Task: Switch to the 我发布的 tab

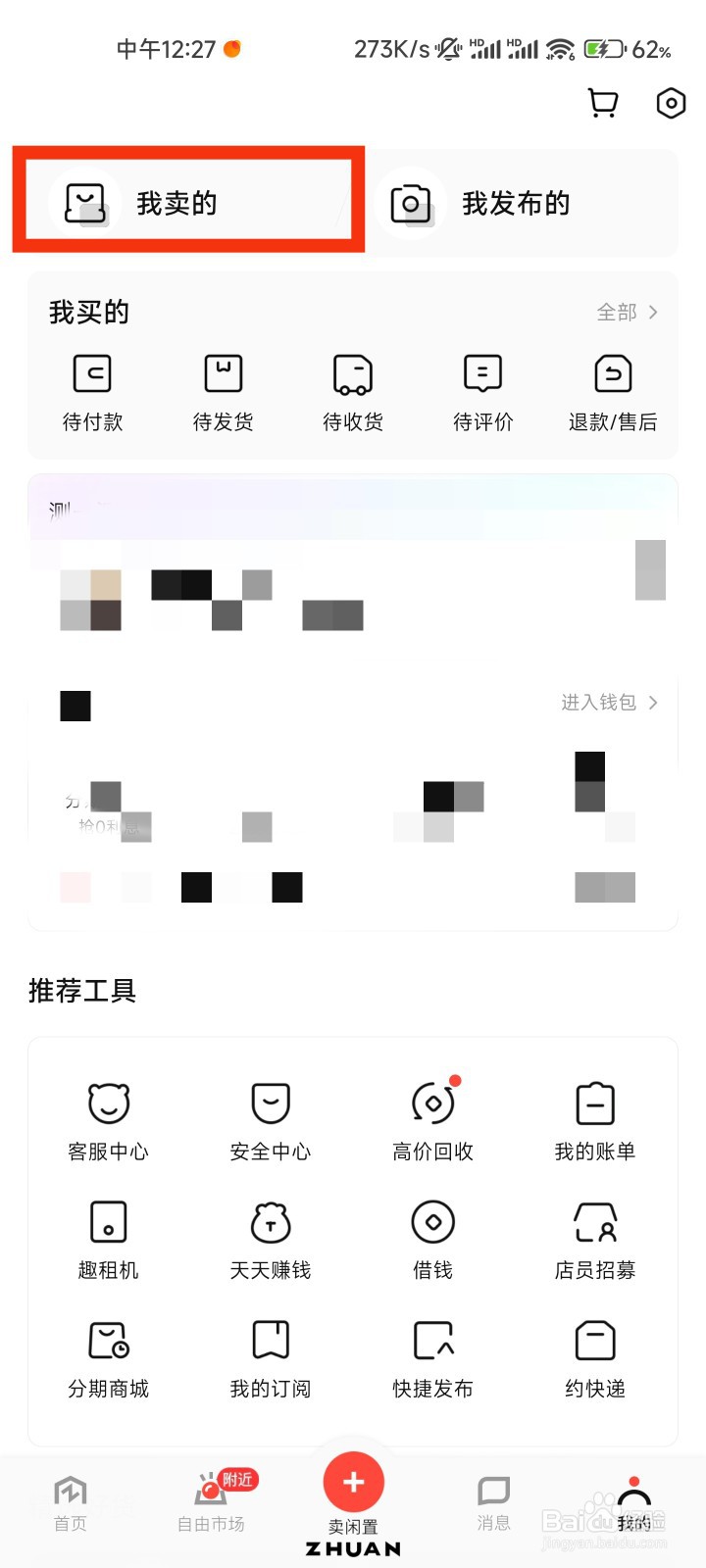Action: coord(517,203)
